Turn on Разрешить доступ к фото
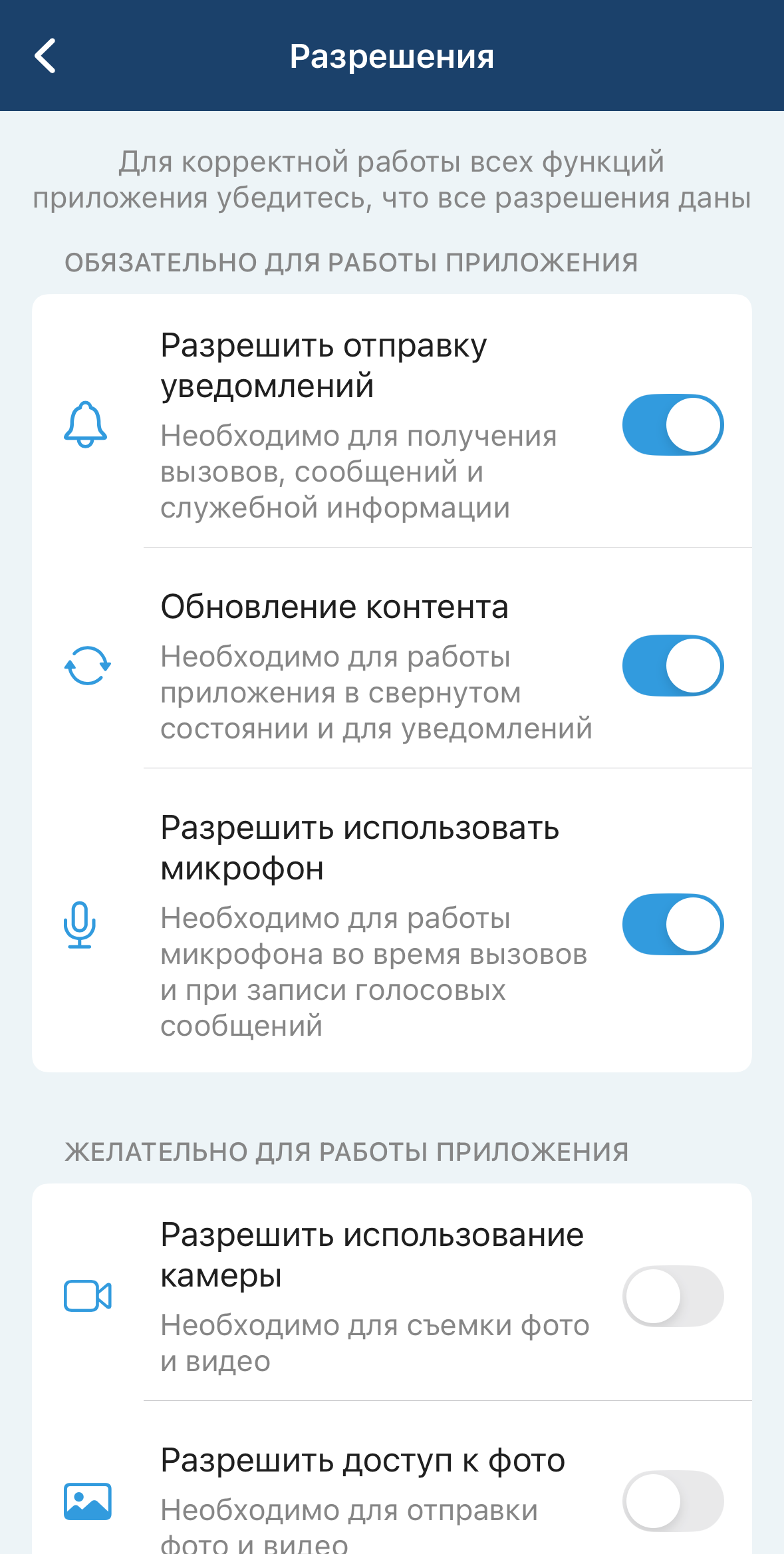Screen dimensions: 784x1554 672,1501
